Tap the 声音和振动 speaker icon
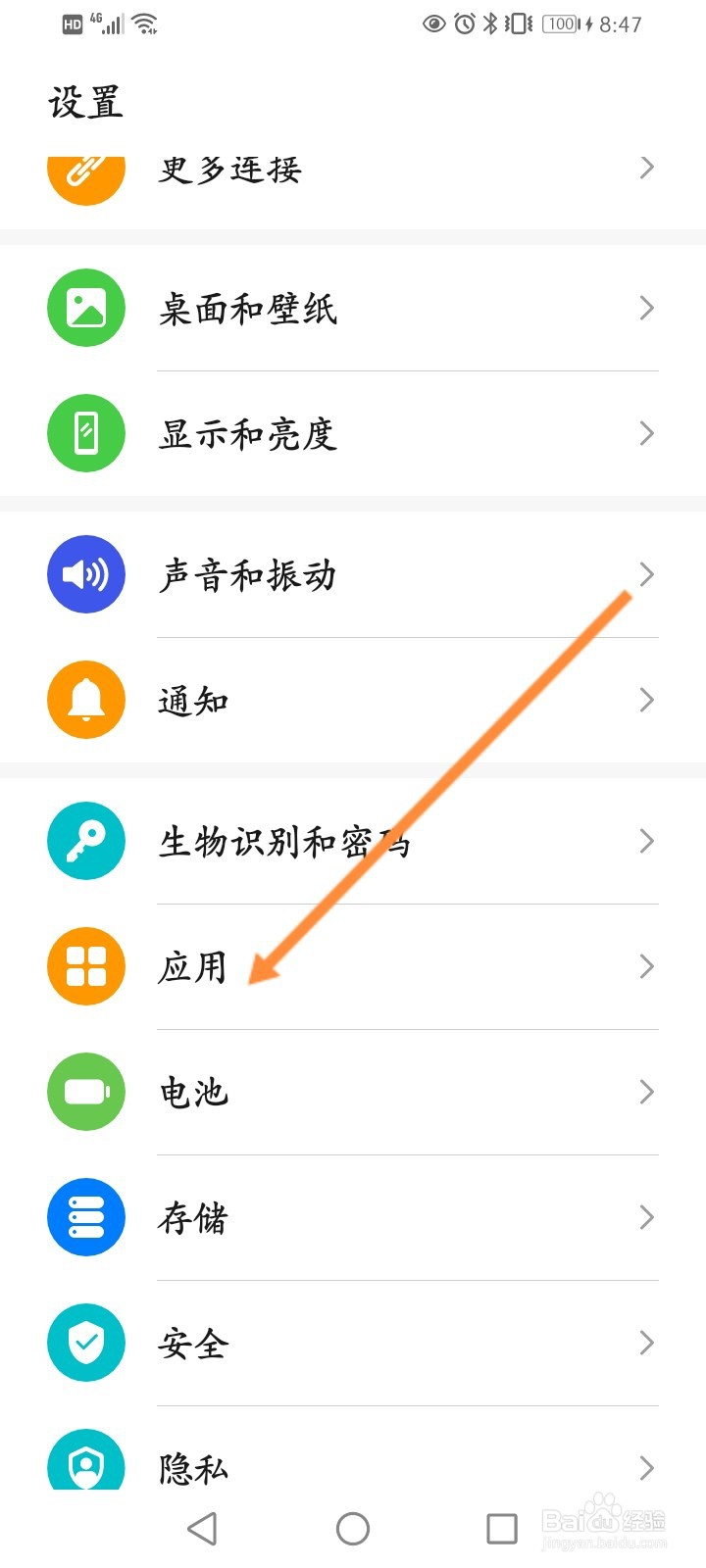 [x=85, y=574]
